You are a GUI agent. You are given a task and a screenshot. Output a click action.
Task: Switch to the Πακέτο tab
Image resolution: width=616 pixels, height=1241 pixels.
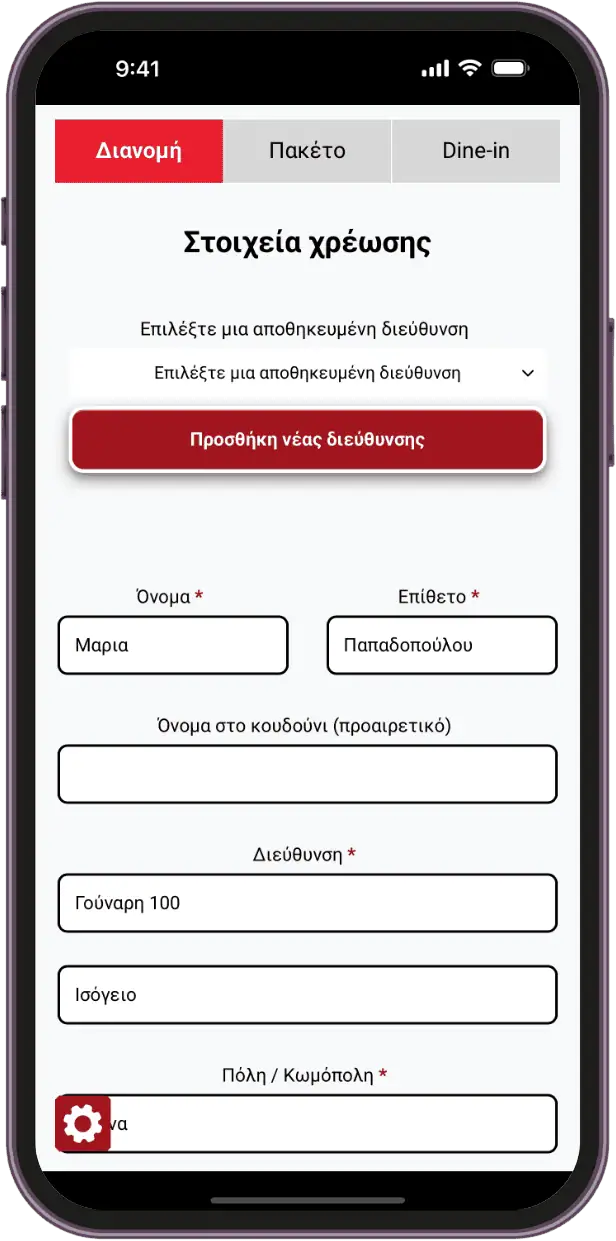tap(307, 151)
